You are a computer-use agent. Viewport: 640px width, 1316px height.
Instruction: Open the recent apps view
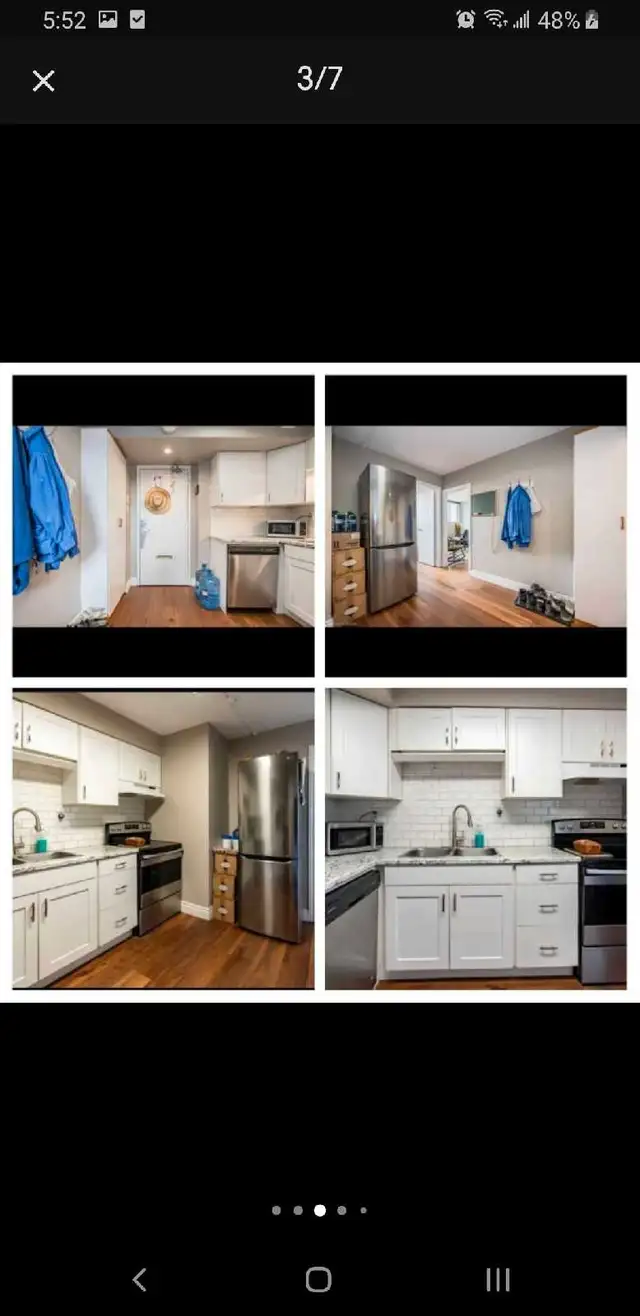tap(497, 1279)
